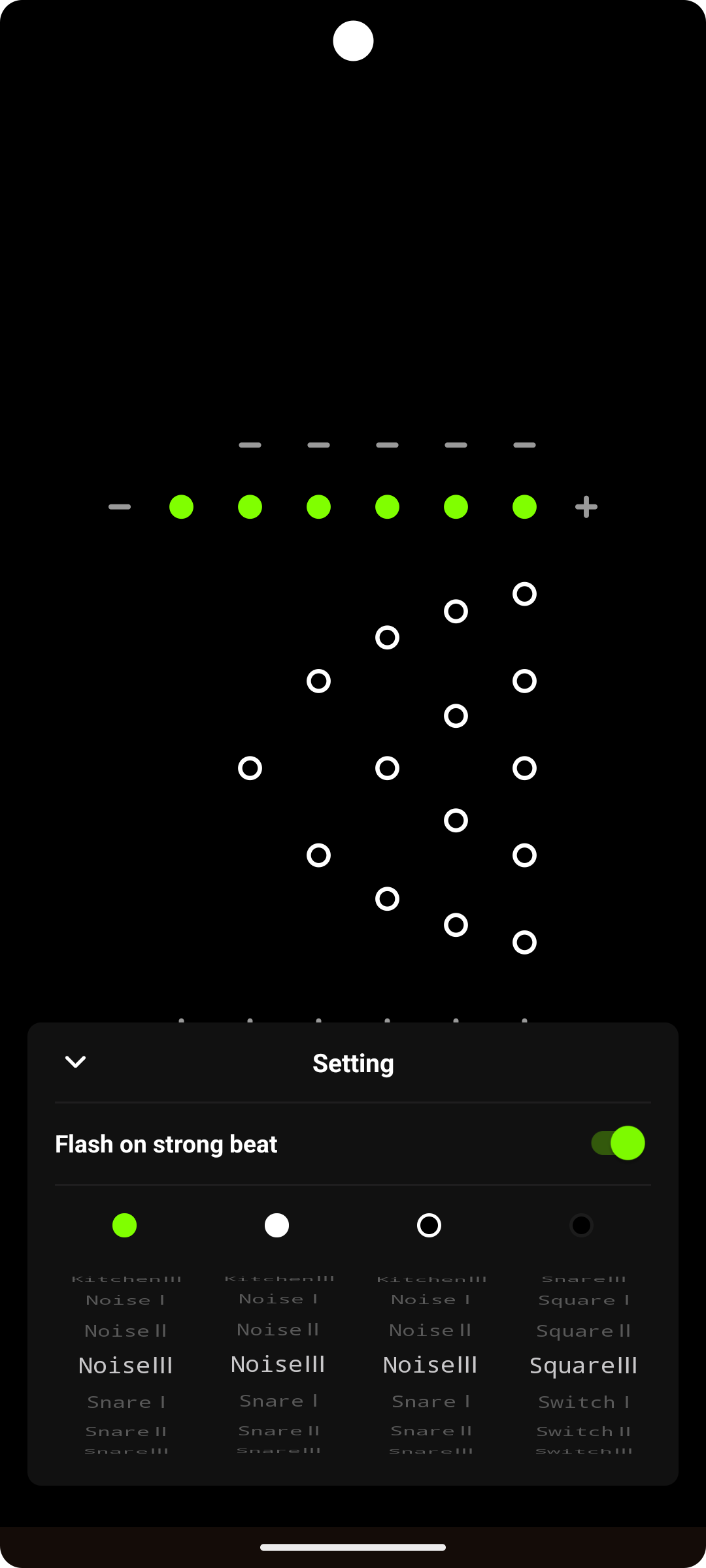The image size is (706, 1568).
Task: Select Switch II from the sound list
Action: tap(583, 1431)
